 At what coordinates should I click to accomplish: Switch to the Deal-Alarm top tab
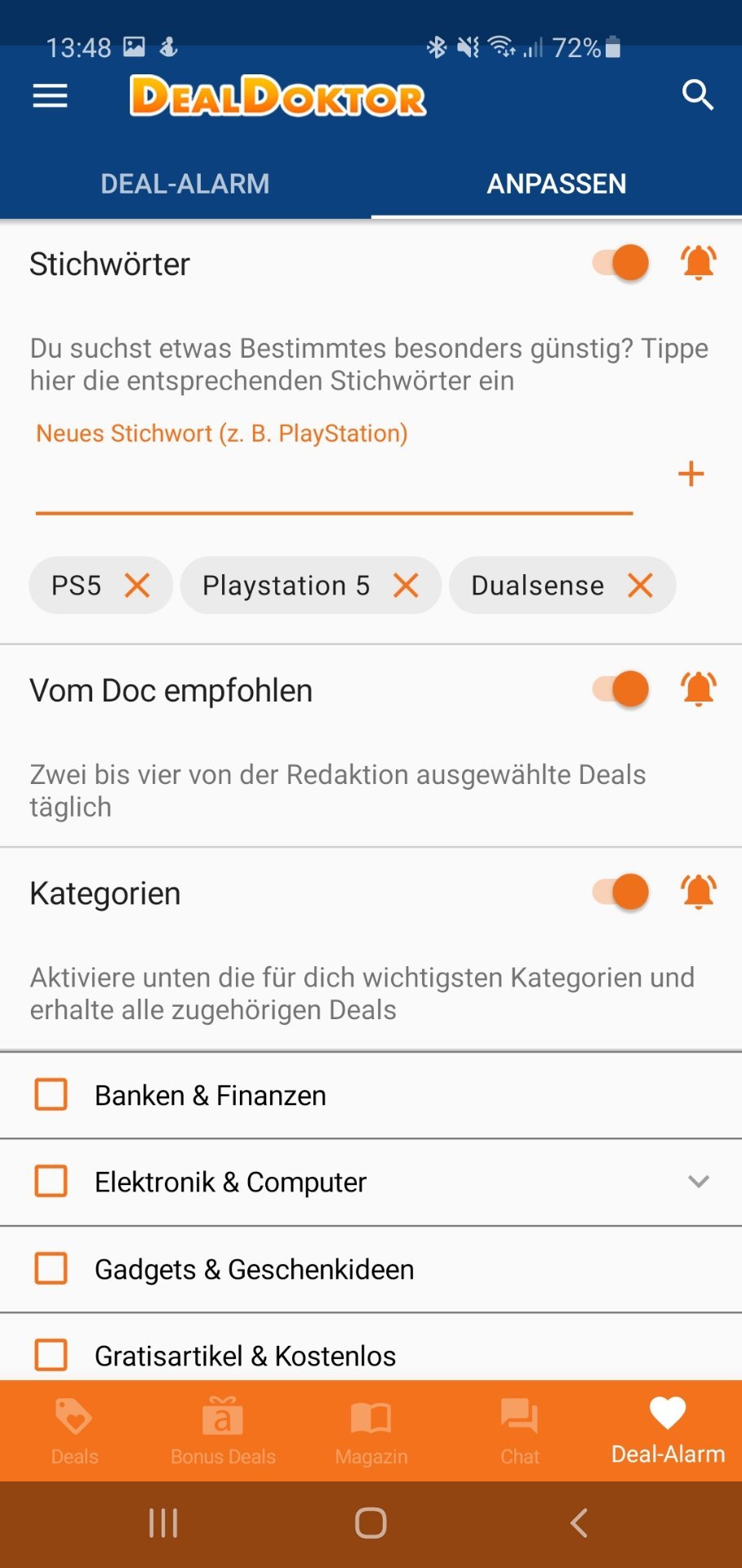pos(185,184)
